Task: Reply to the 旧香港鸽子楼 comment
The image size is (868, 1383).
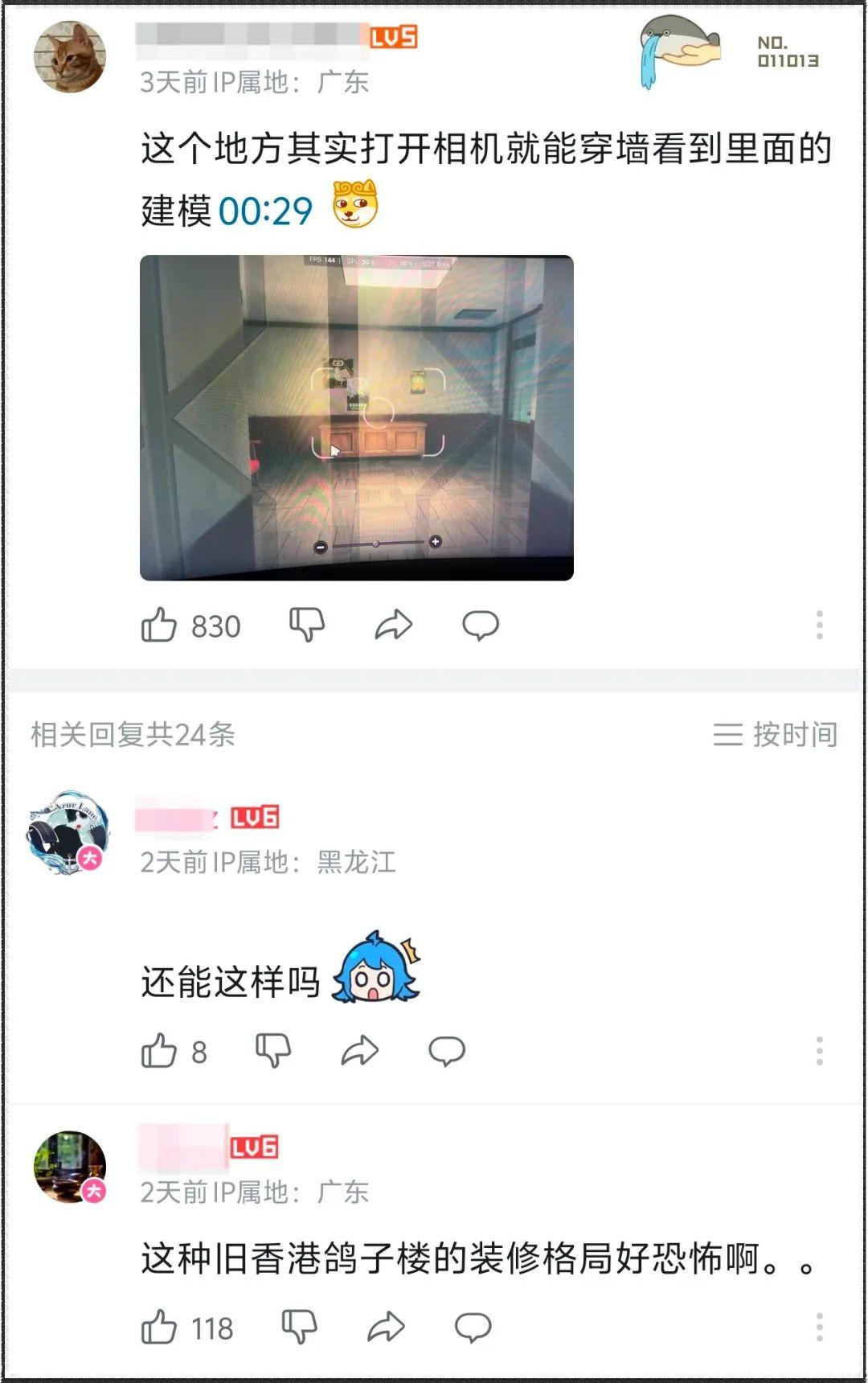Action: 473,1328
